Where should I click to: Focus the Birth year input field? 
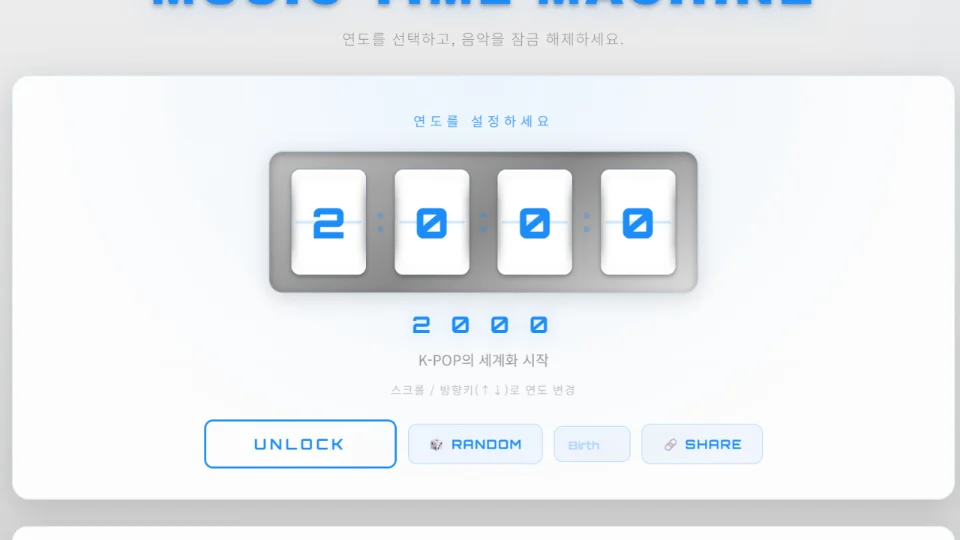592,444
